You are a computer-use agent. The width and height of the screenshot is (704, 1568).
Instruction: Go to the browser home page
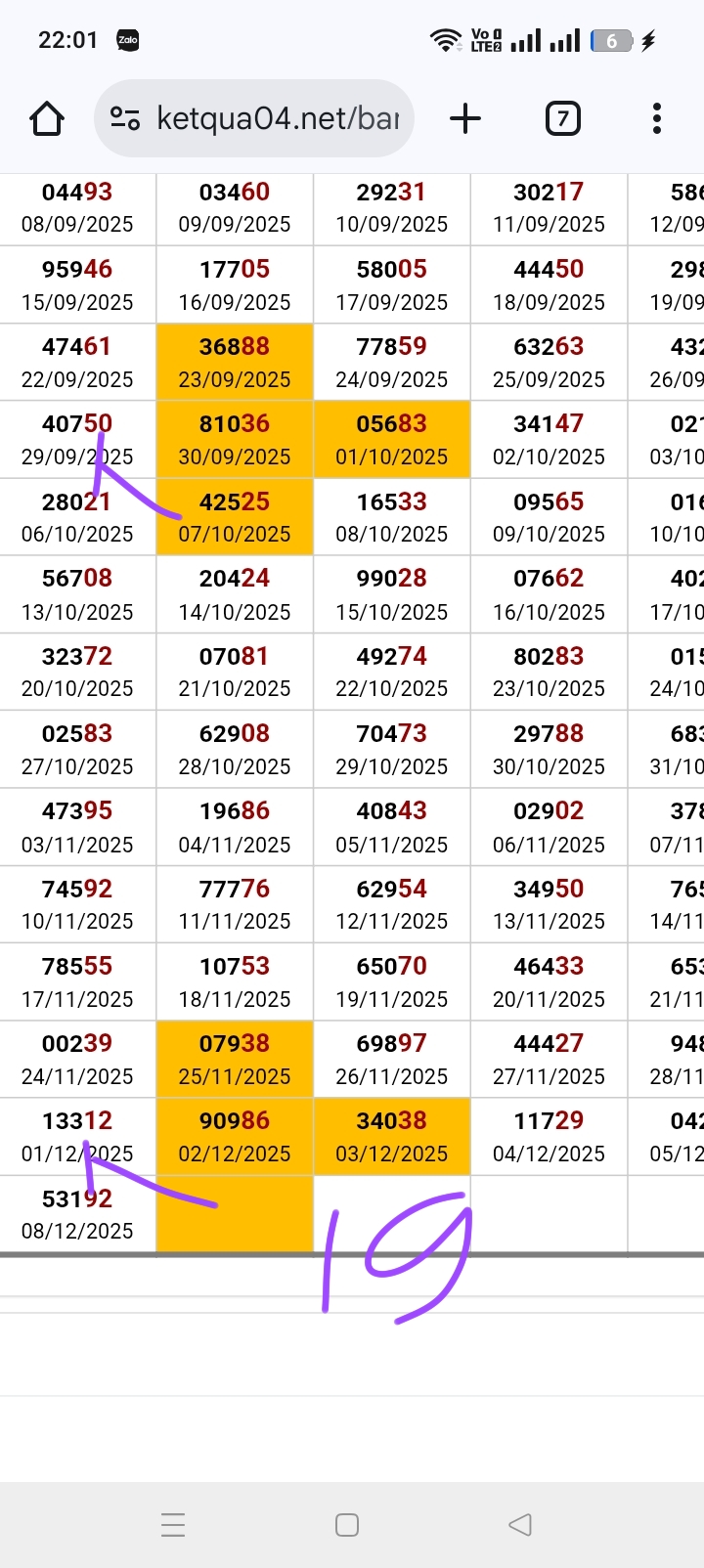click(47, 118)
